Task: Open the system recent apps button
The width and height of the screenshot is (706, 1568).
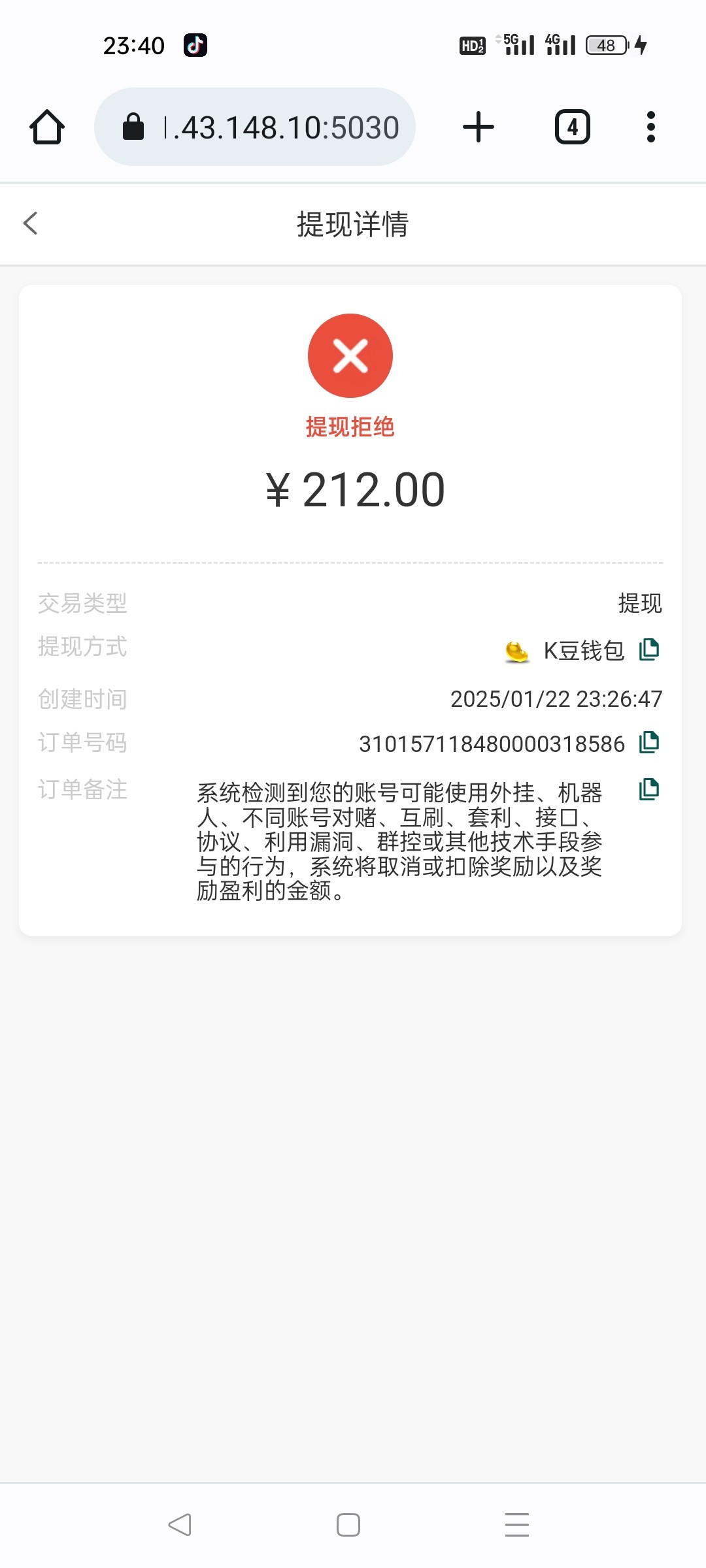Action: 516,1525
